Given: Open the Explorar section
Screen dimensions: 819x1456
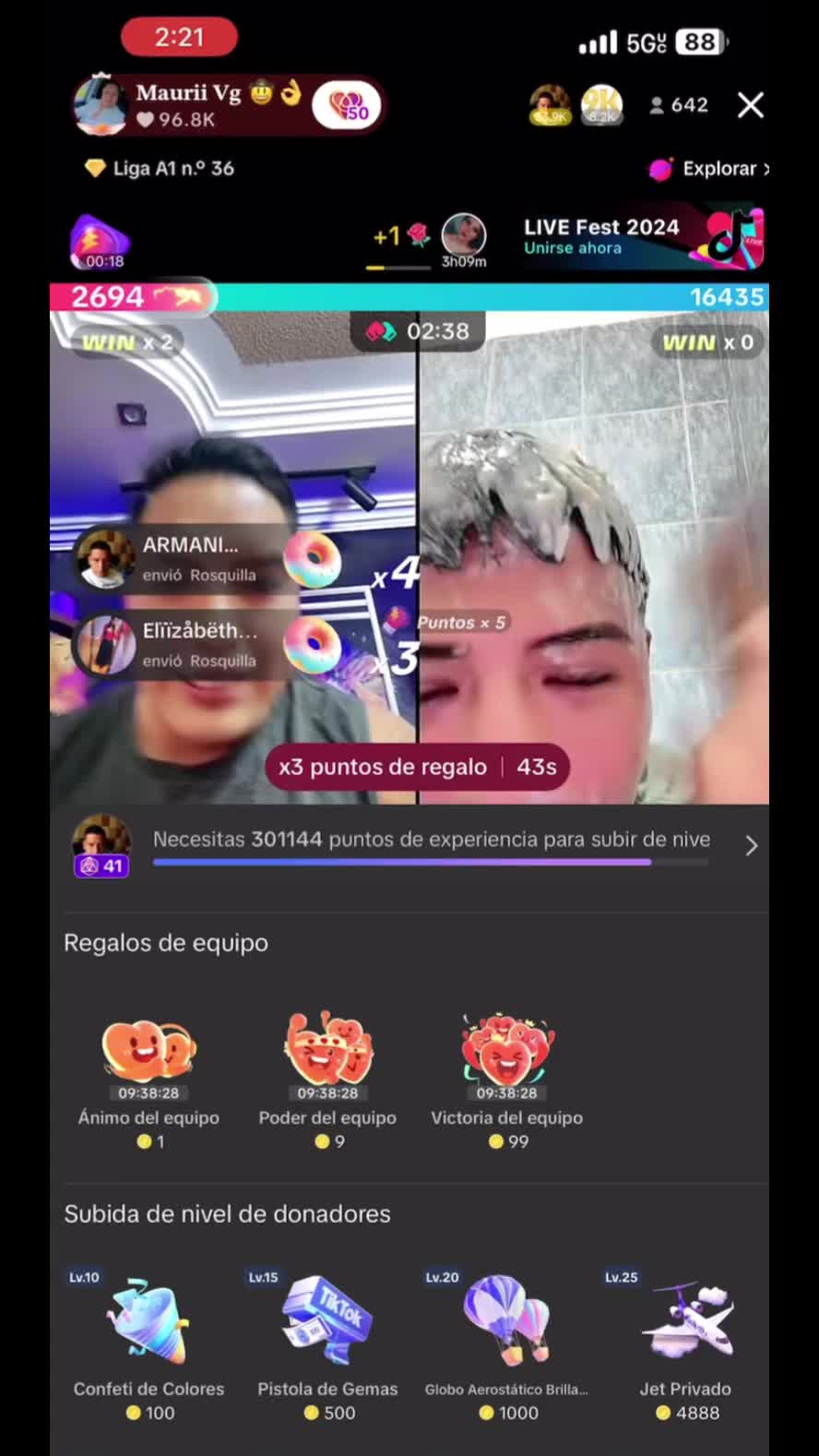Looking at the screenshot, I should (x=710, y=169).
